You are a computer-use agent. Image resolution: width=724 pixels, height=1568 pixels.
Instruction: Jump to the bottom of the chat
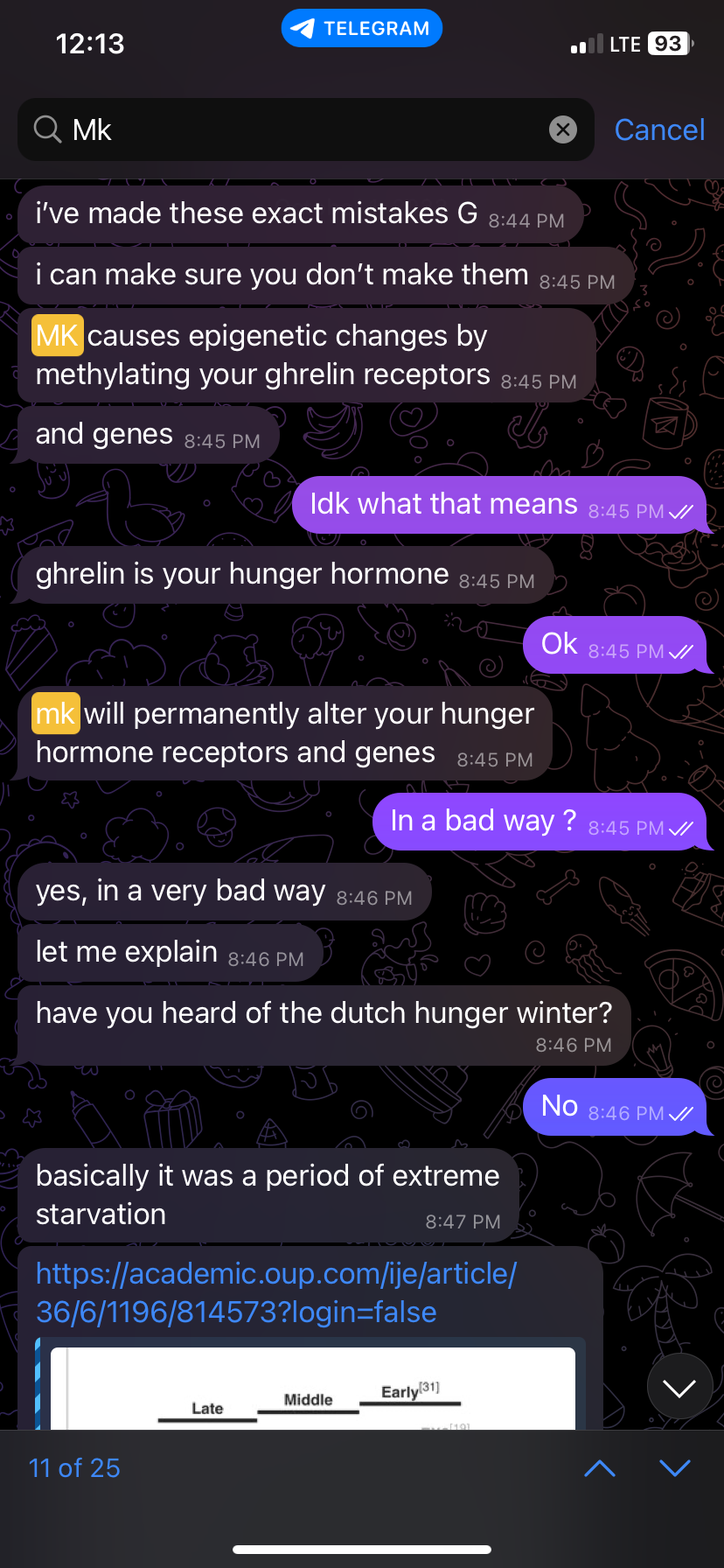tap(679, 1387)
